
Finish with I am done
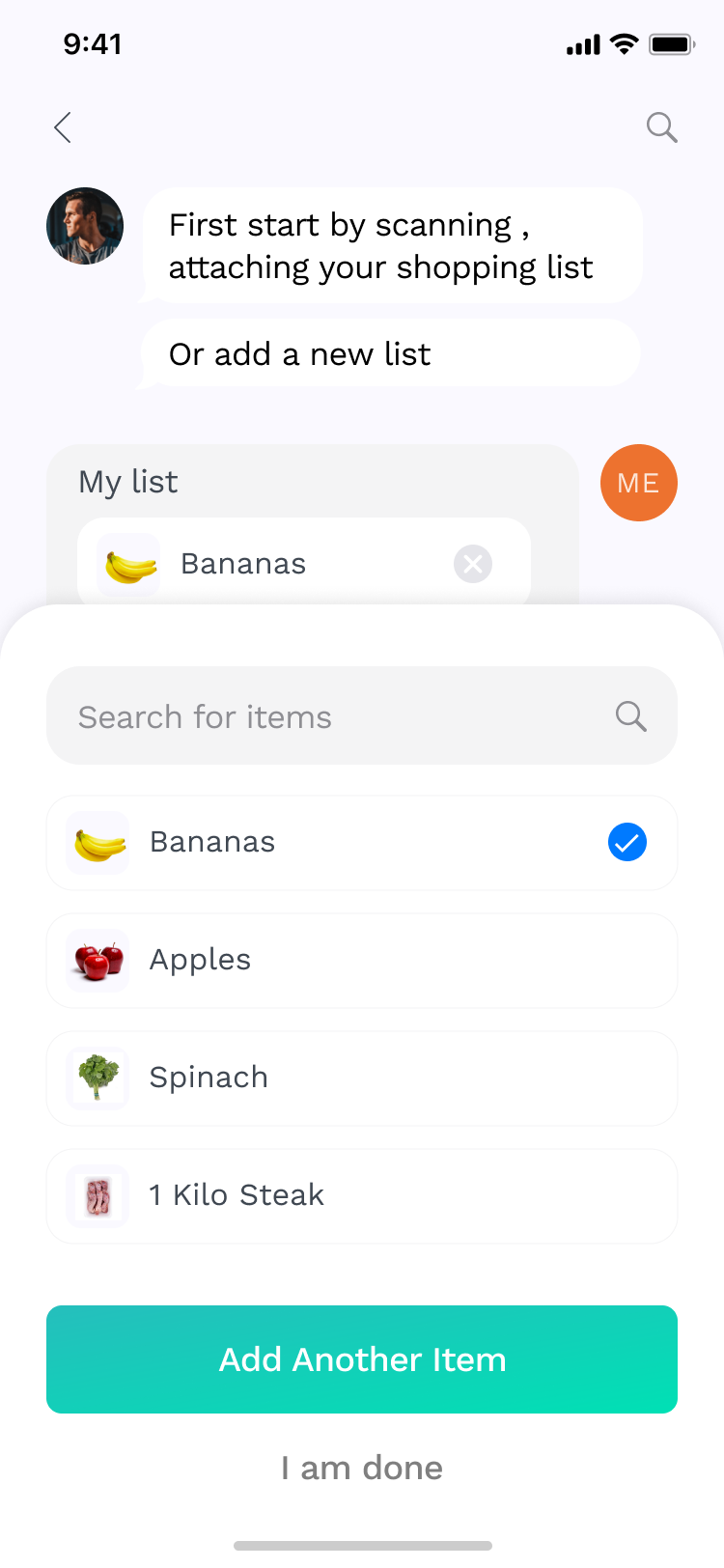coord(362,1469)
